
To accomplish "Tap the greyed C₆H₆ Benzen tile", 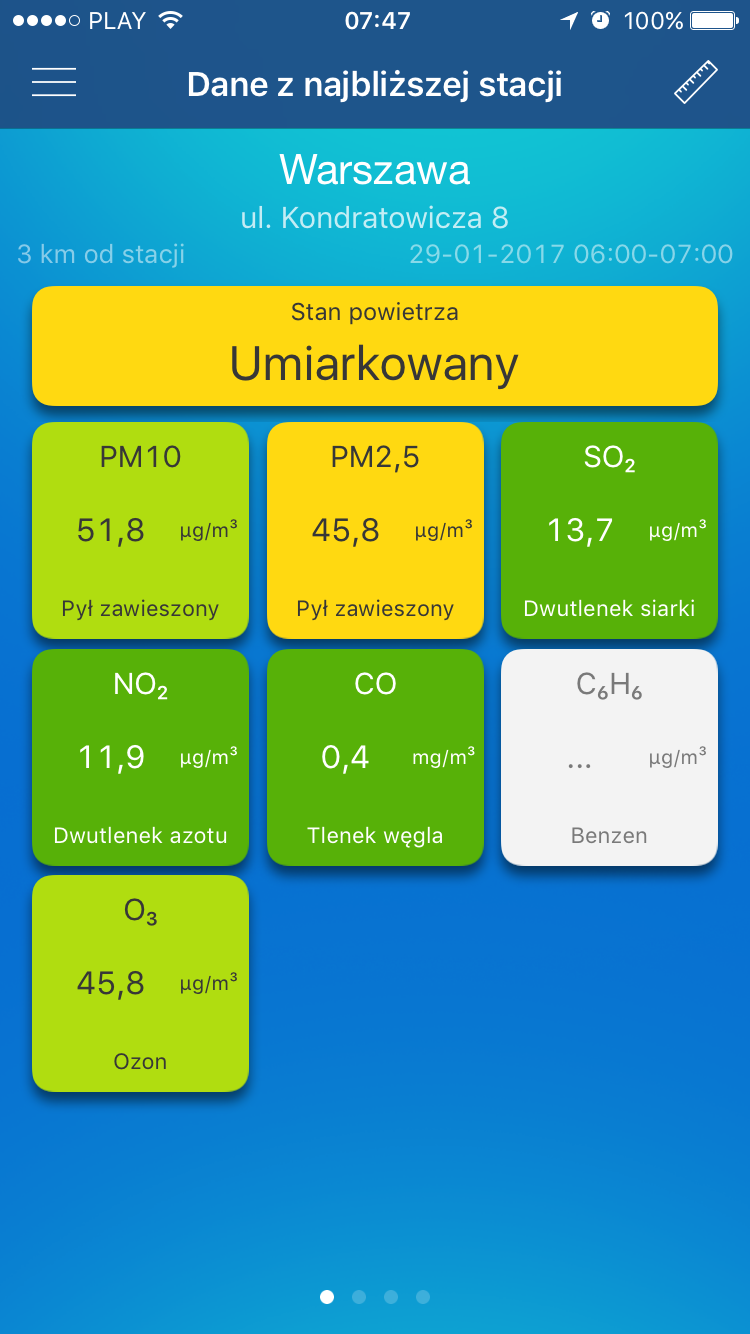I will [609, 757].
